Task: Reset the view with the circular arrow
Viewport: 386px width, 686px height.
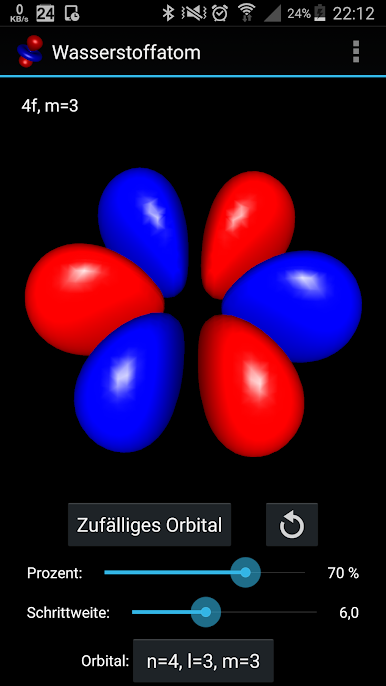Action: click(x=292, y=525)
